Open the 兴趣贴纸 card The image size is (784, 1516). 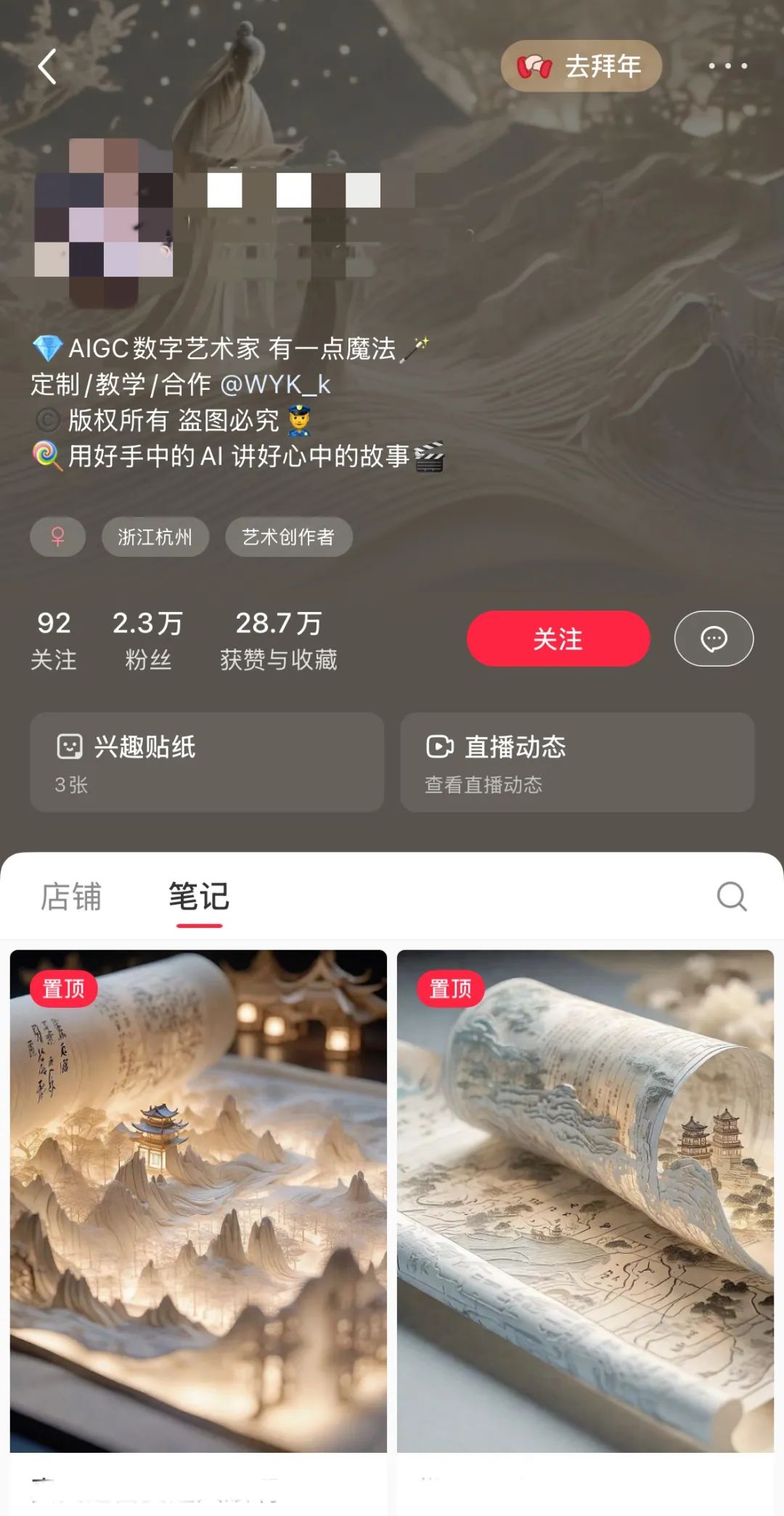pos(206,762)
